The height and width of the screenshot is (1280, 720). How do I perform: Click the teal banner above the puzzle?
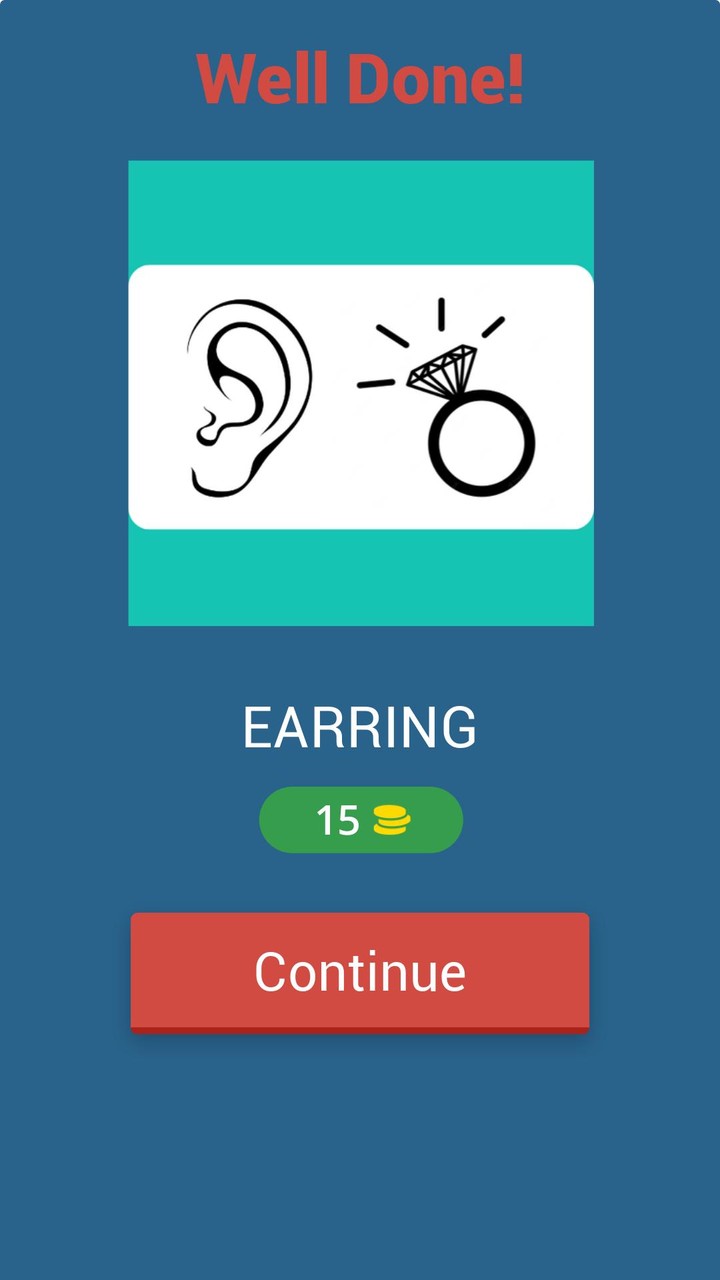tap(360, 210)
